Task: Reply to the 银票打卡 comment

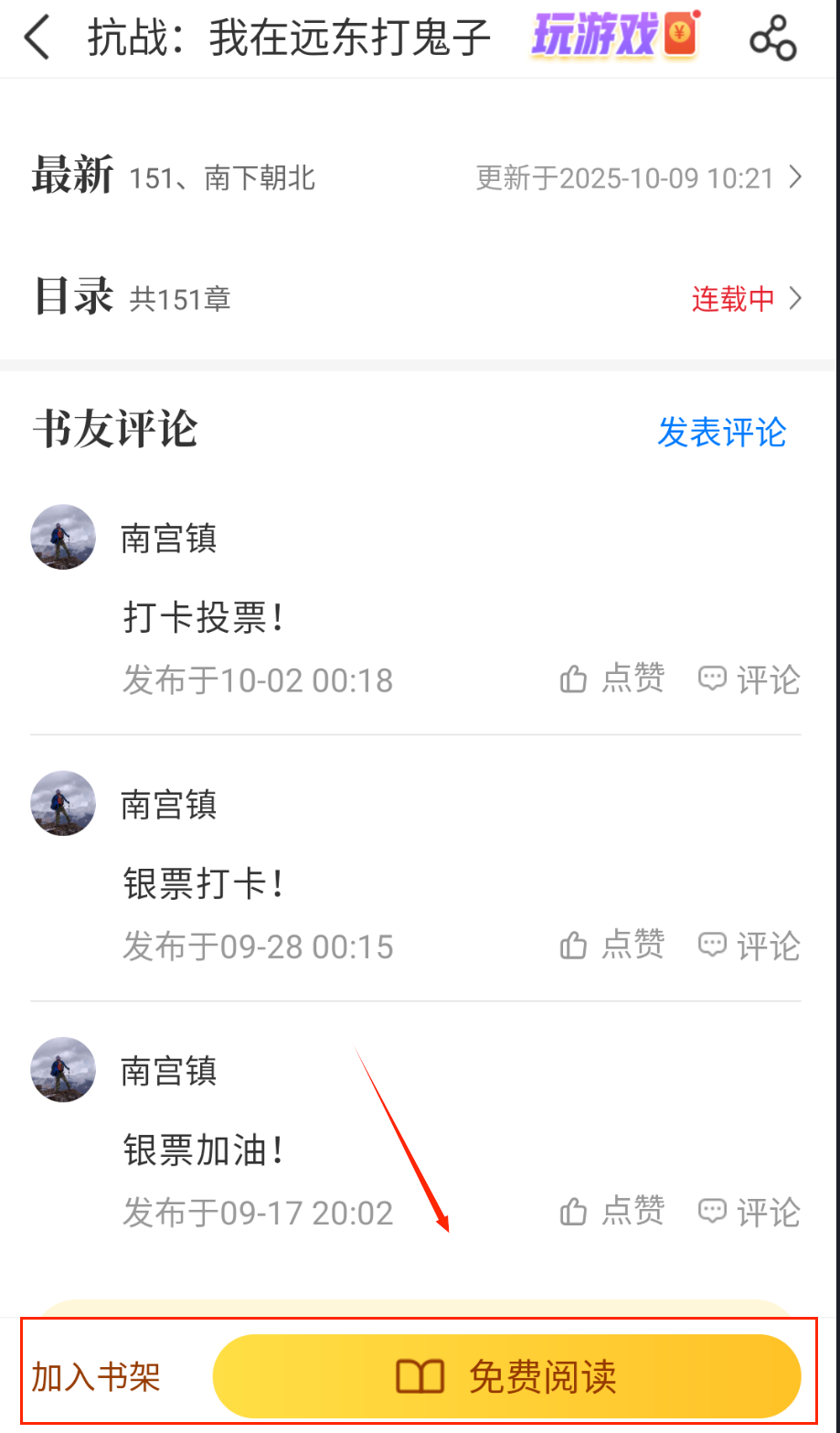Action: pyautogui.click(x=749, y=945)
